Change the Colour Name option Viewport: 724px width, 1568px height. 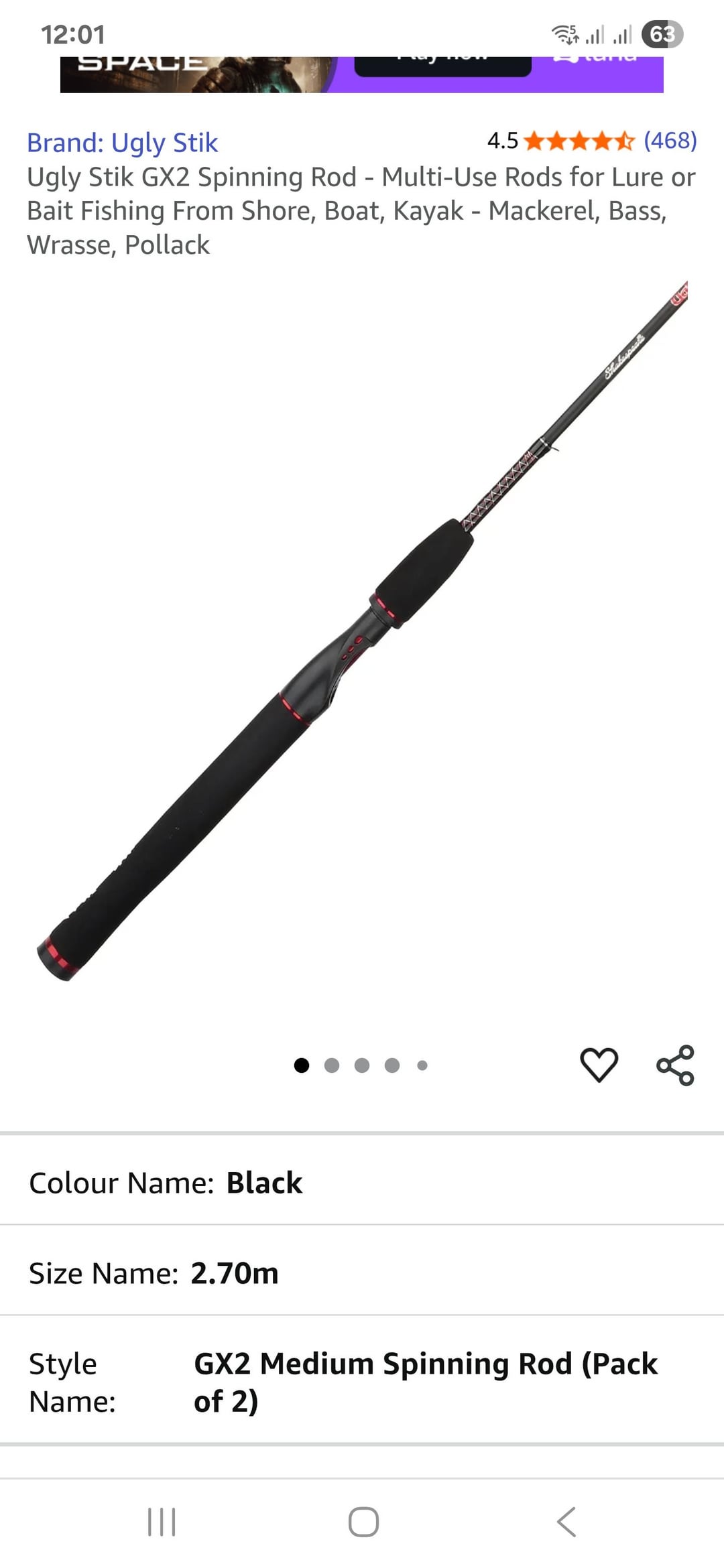[x=362, y=1183]
